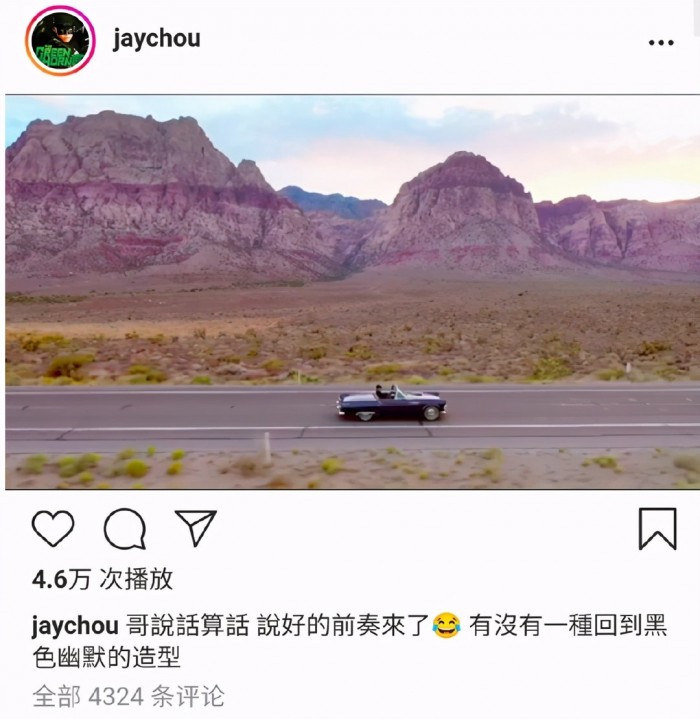
Task: Save the post with the bookmark icon
Action: 657,528
